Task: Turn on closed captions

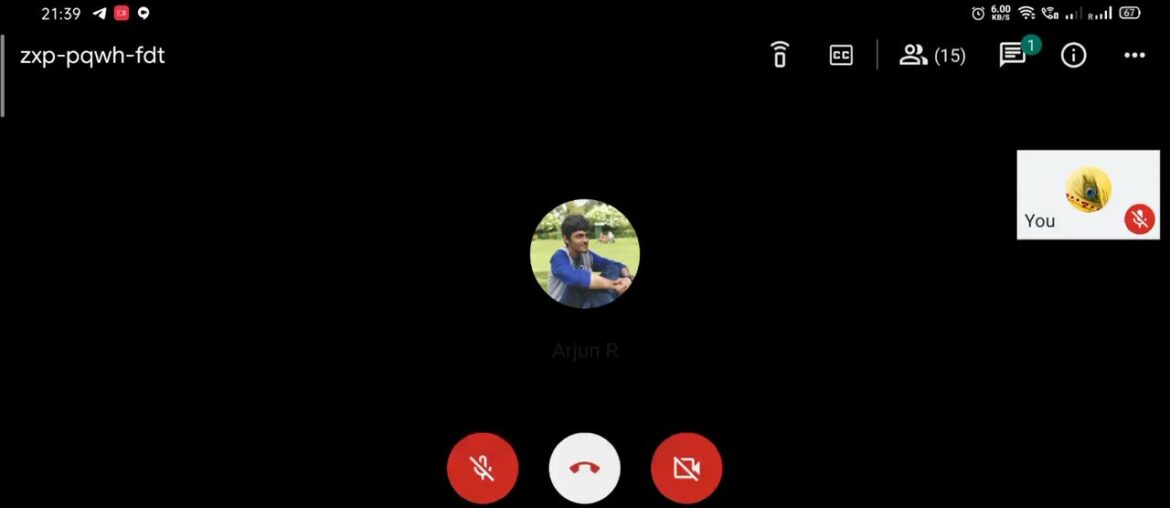Action: 841,55
